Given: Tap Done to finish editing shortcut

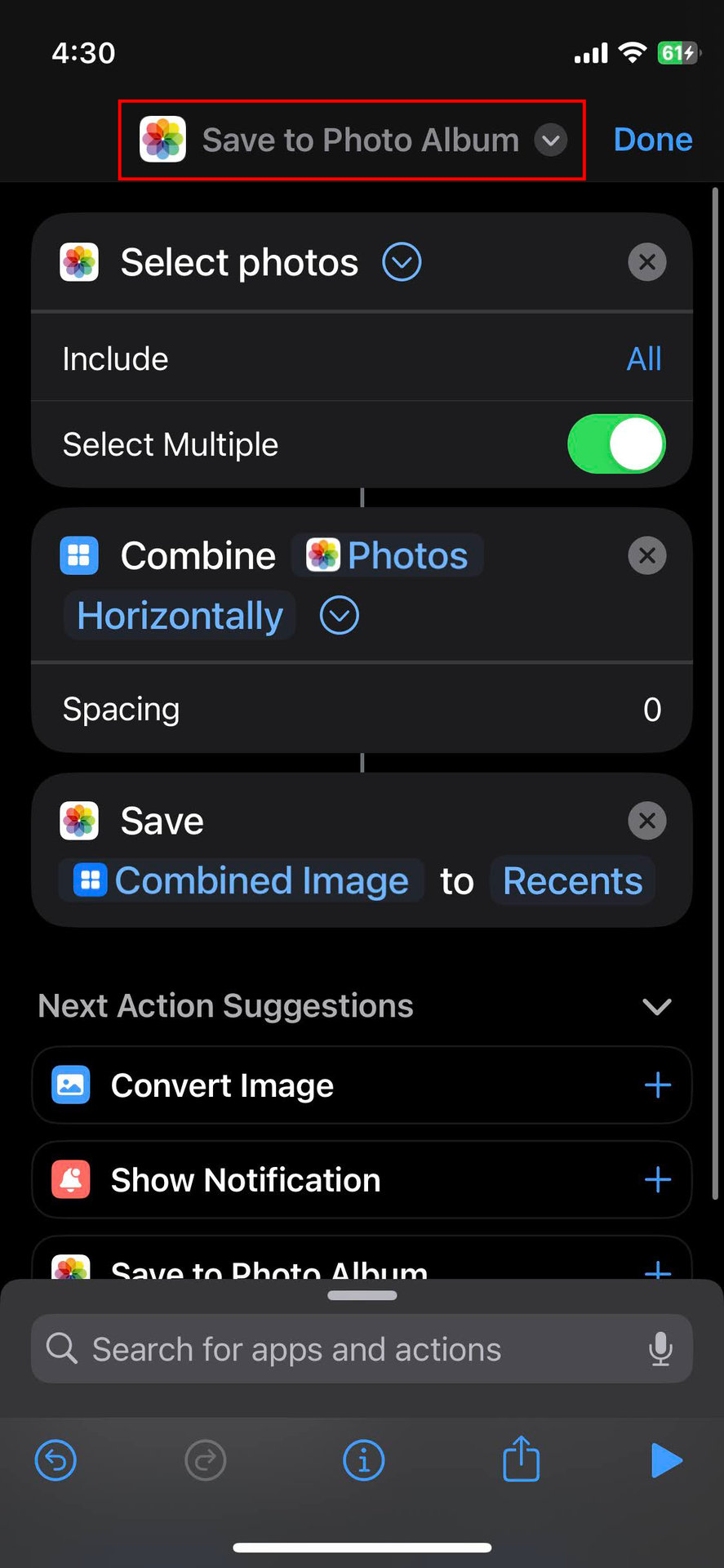Looking at the screenshot, I should (x=652, y=140).
